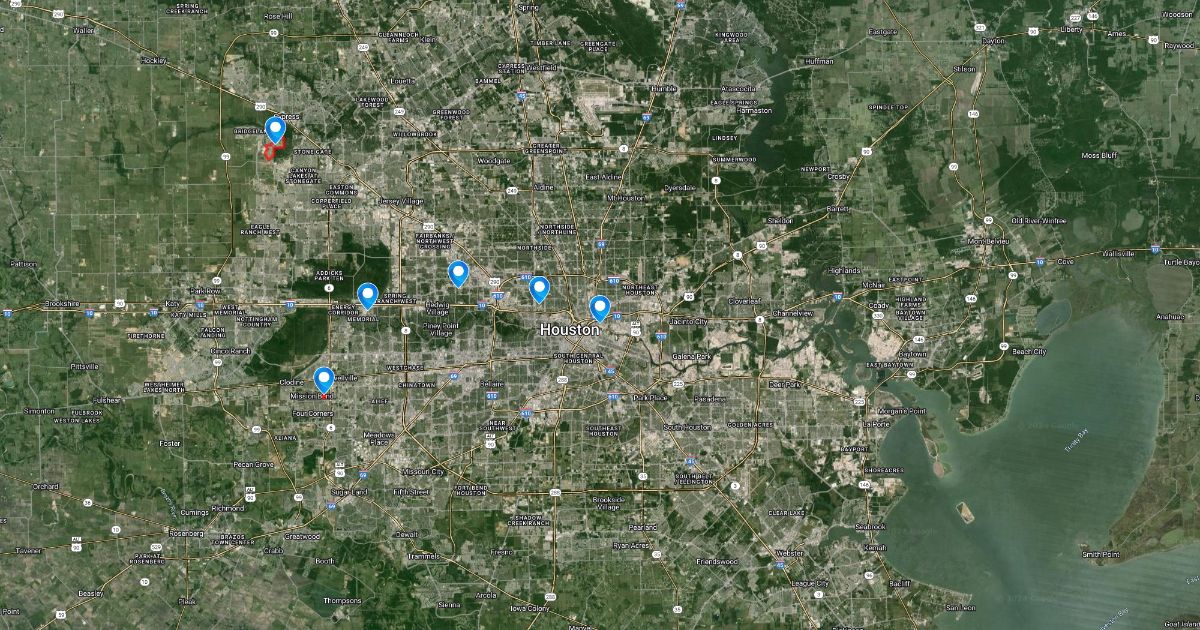The height and width of the screenshot is (630, 1200).
Task: Open the pin at Mission Bend
Action: click(324, 379)
